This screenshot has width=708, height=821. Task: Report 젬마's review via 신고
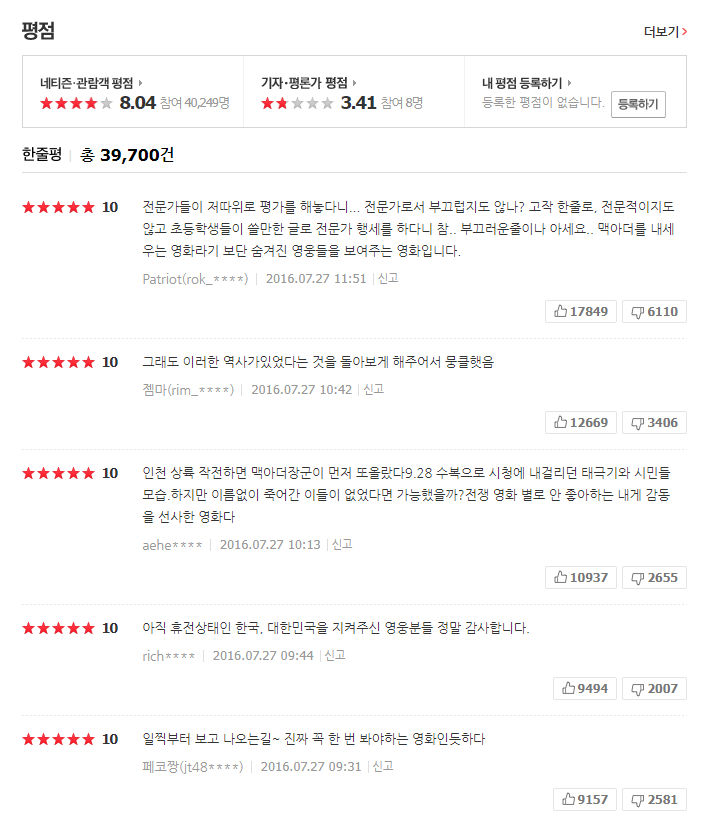coord(373,390)
